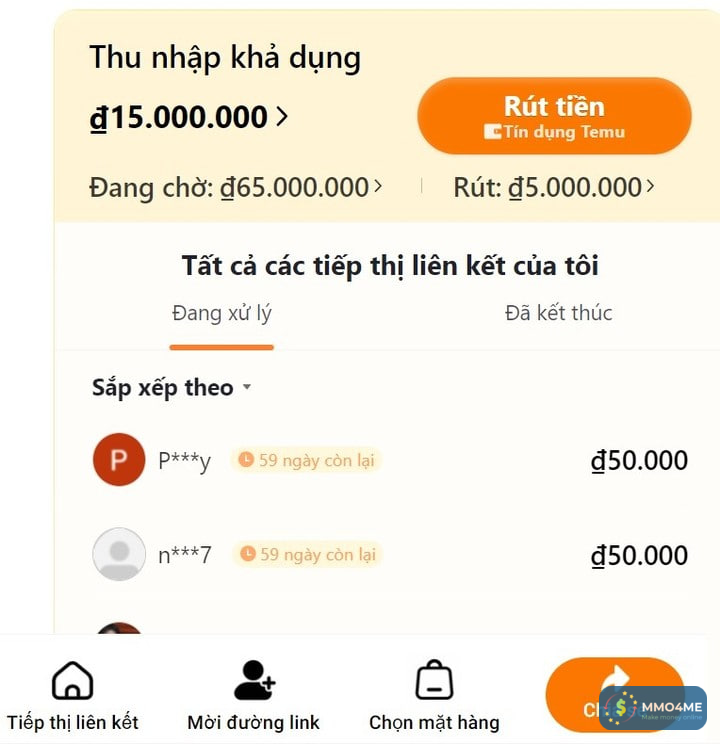
Task: Switch to the Đang xử lý tab
Action: point(221,313)
